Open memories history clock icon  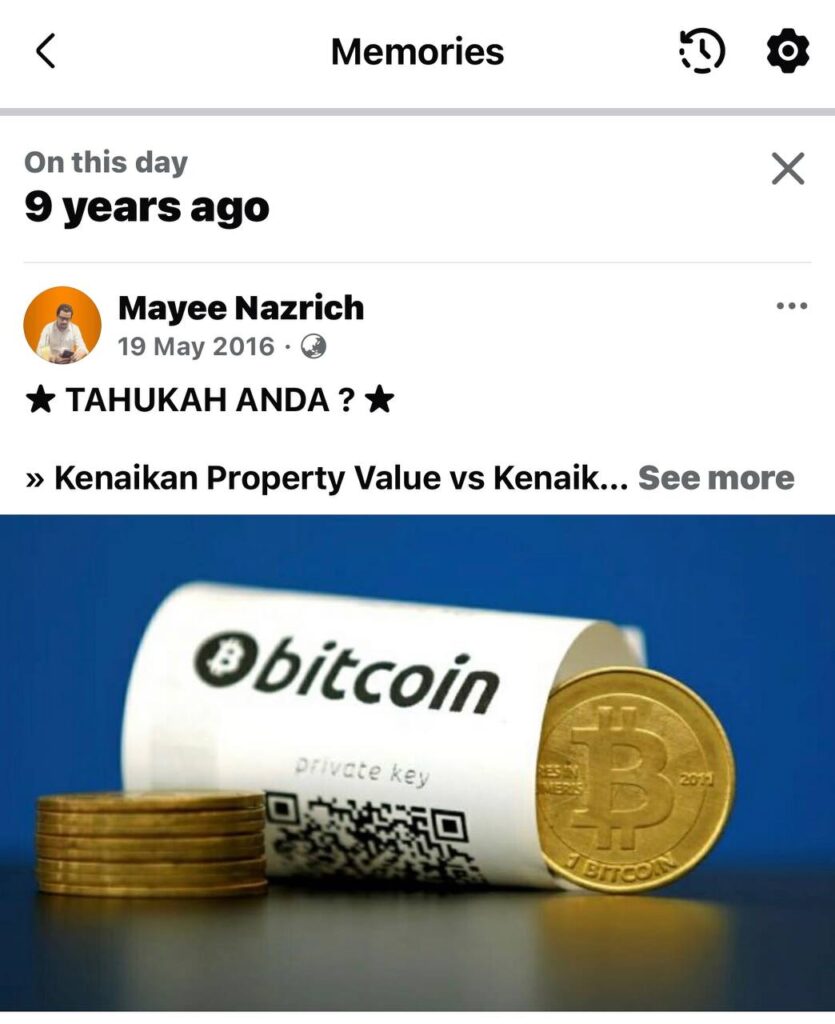pos(701,50)
